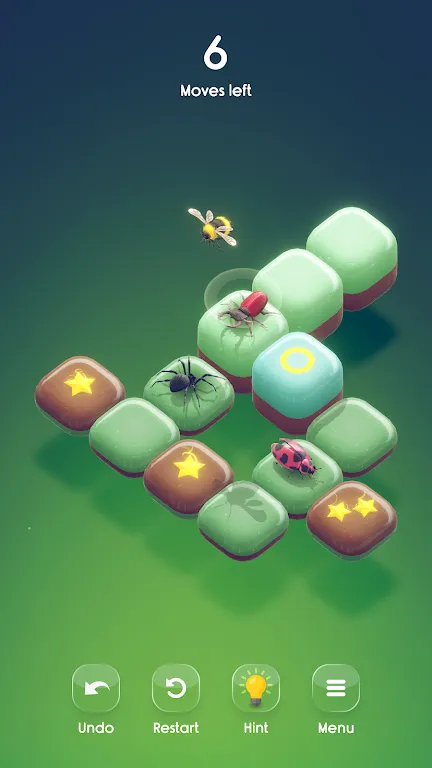Image resolution: width=432 pixels, height=768 pixels.
Task: Select the black spider
Action: coord(187,381)
